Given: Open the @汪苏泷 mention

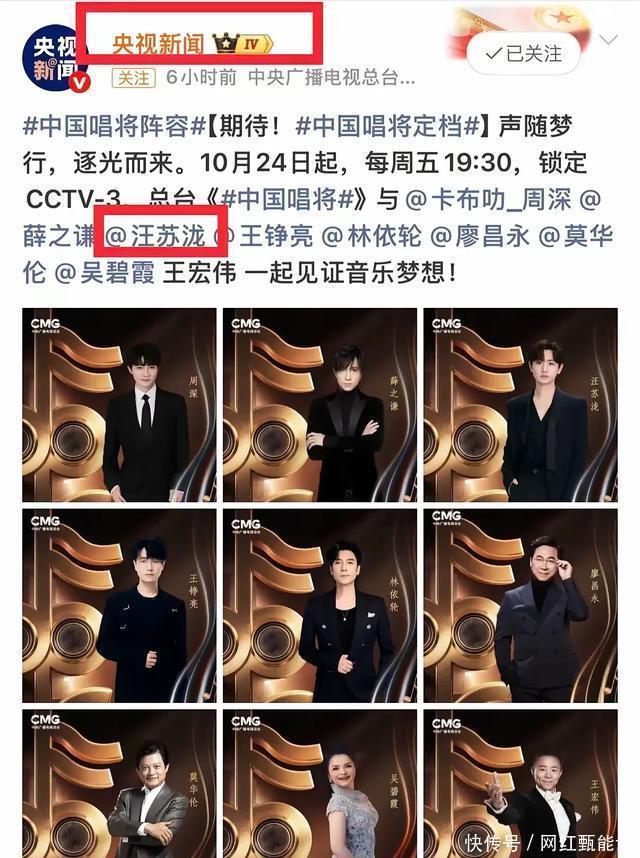Looking at the screenshot, I should pos(155,236).
